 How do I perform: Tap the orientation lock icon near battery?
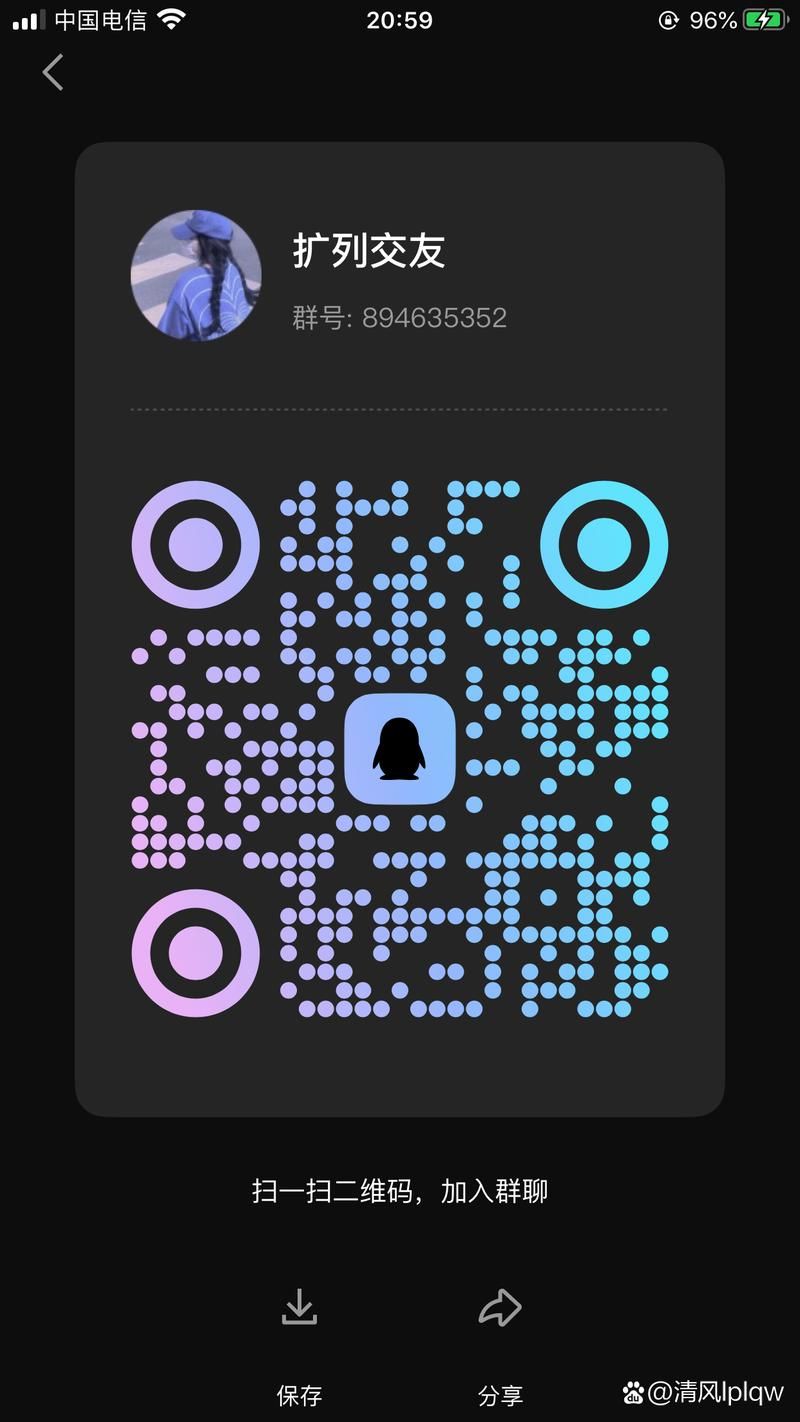pyautogui.click(x=666, y=17)
